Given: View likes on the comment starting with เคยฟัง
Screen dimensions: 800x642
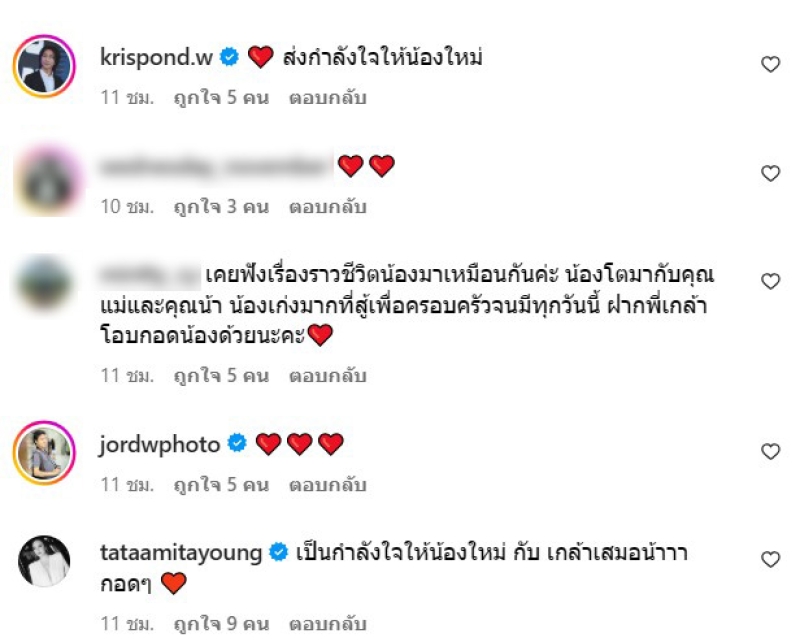Looking at the screenshot, I should tap(221, 376).
